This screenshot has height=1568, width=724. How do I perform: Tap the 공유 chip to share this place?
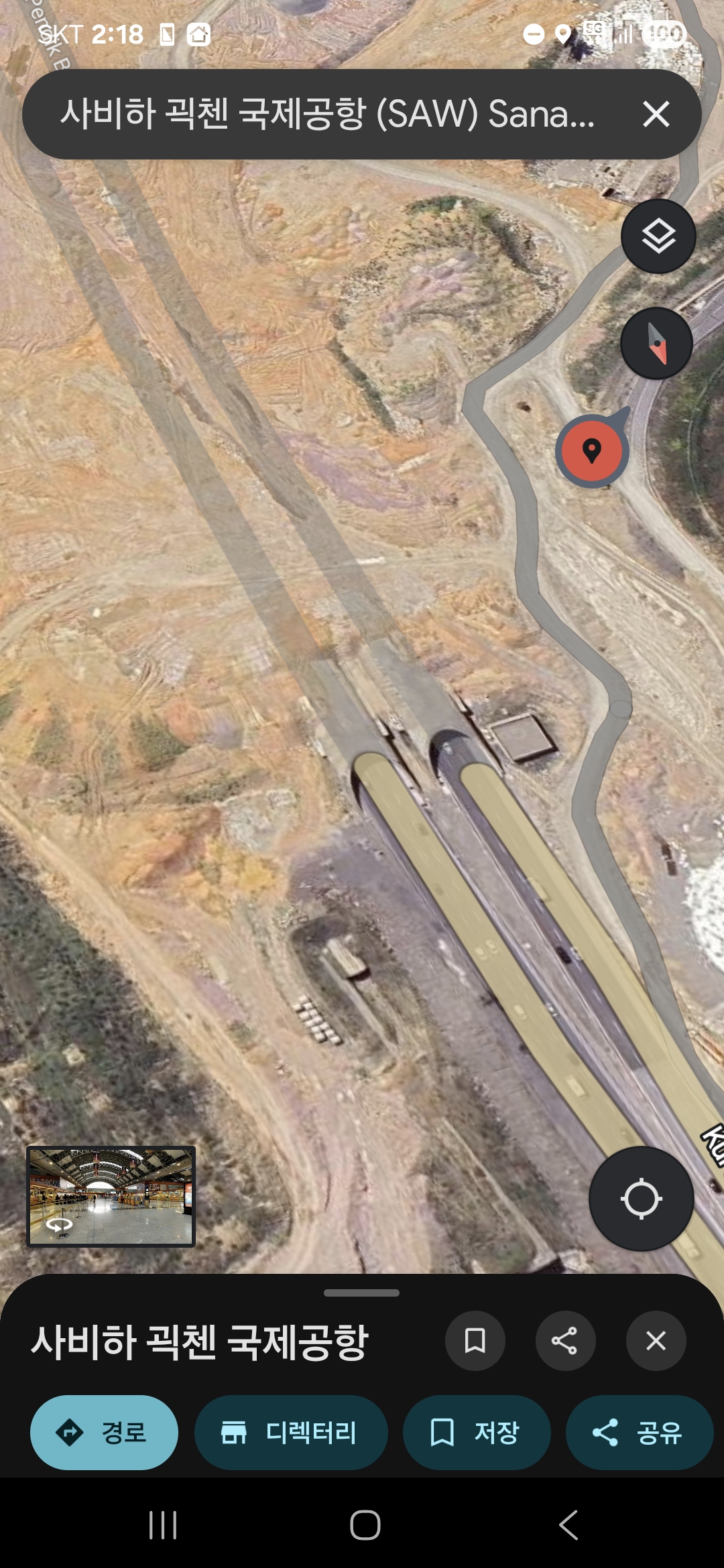[638, 1433]
